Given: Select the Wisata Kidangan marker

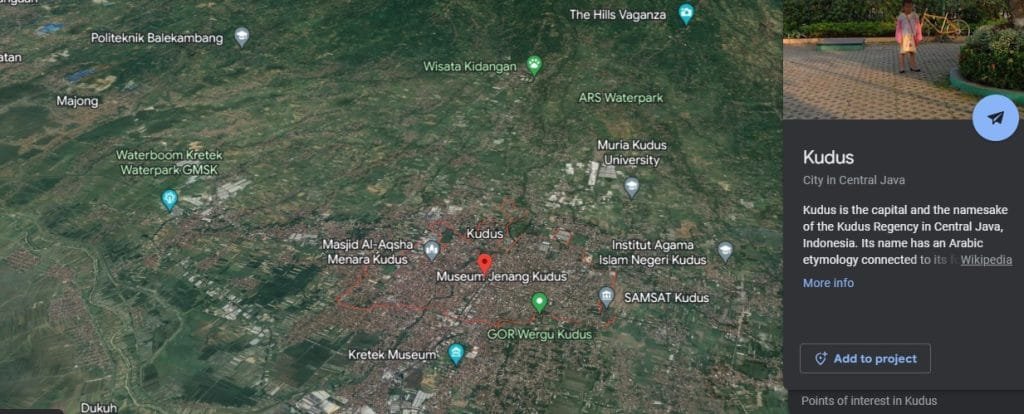Looking at the screenshot, I should [x=535, y=65].
